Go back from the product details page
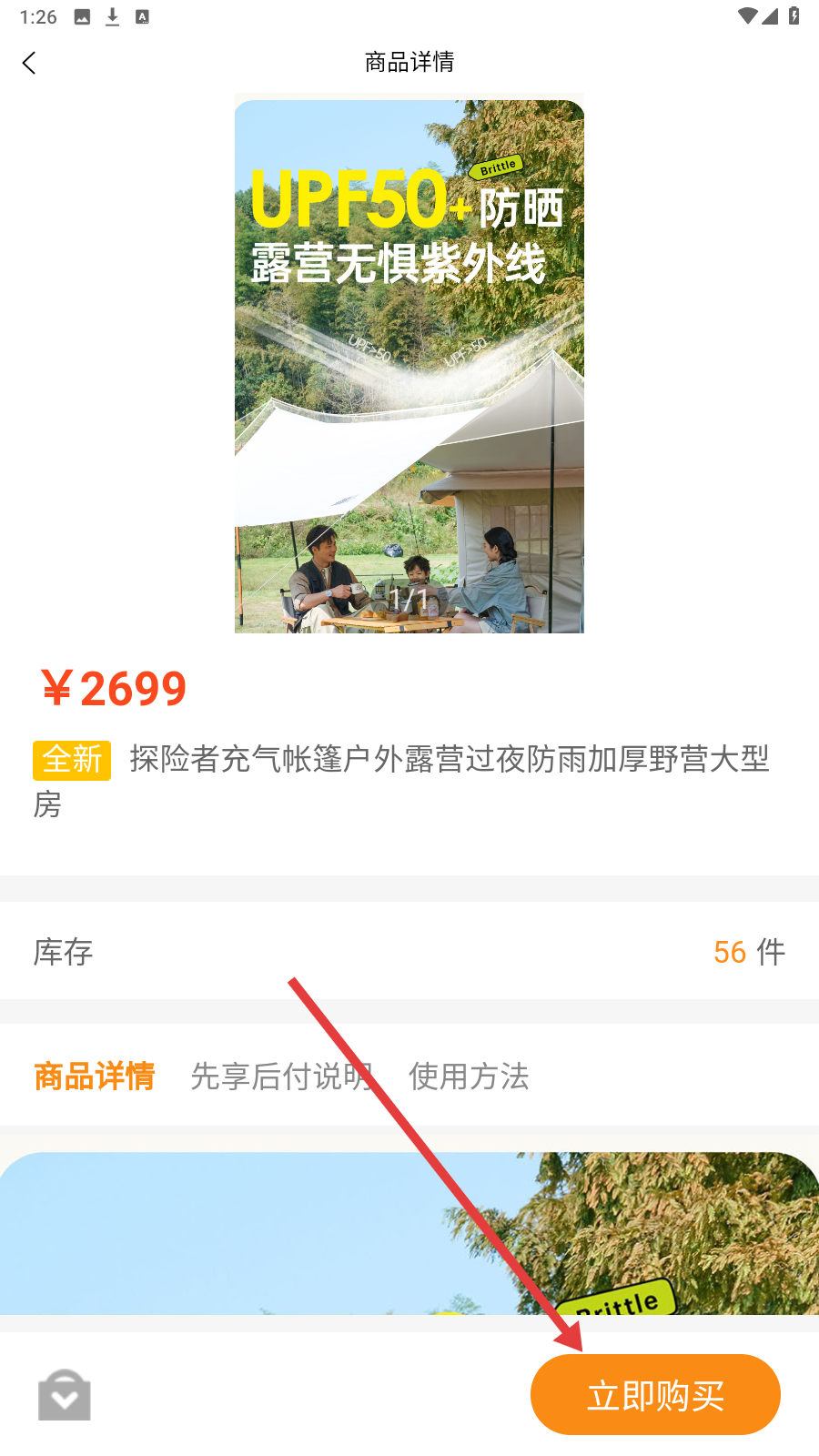Screen dimensions: 819x1456 (x=29, y=63)
